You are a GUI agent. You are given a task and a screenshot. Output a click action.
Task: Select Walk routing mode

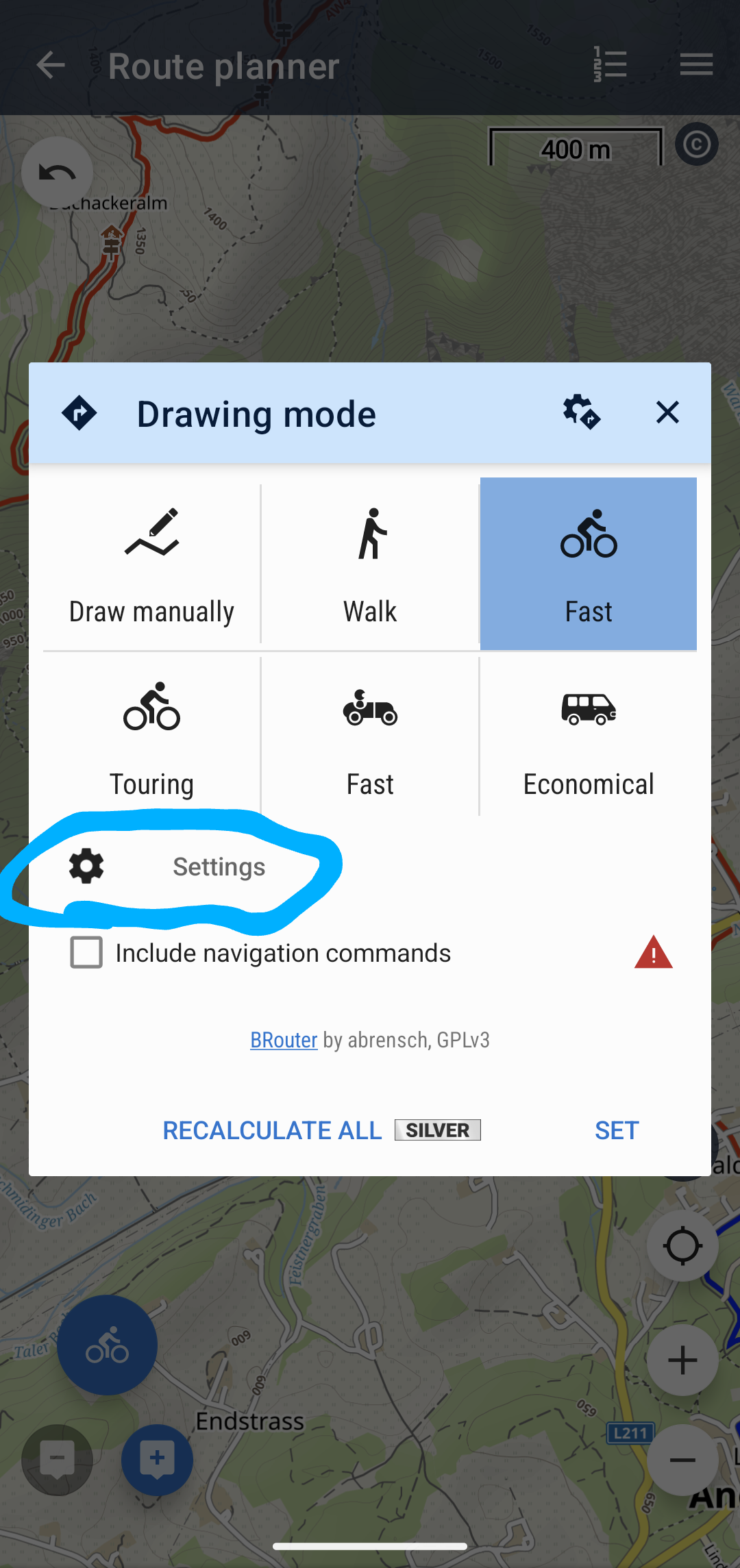pos(370,564)
